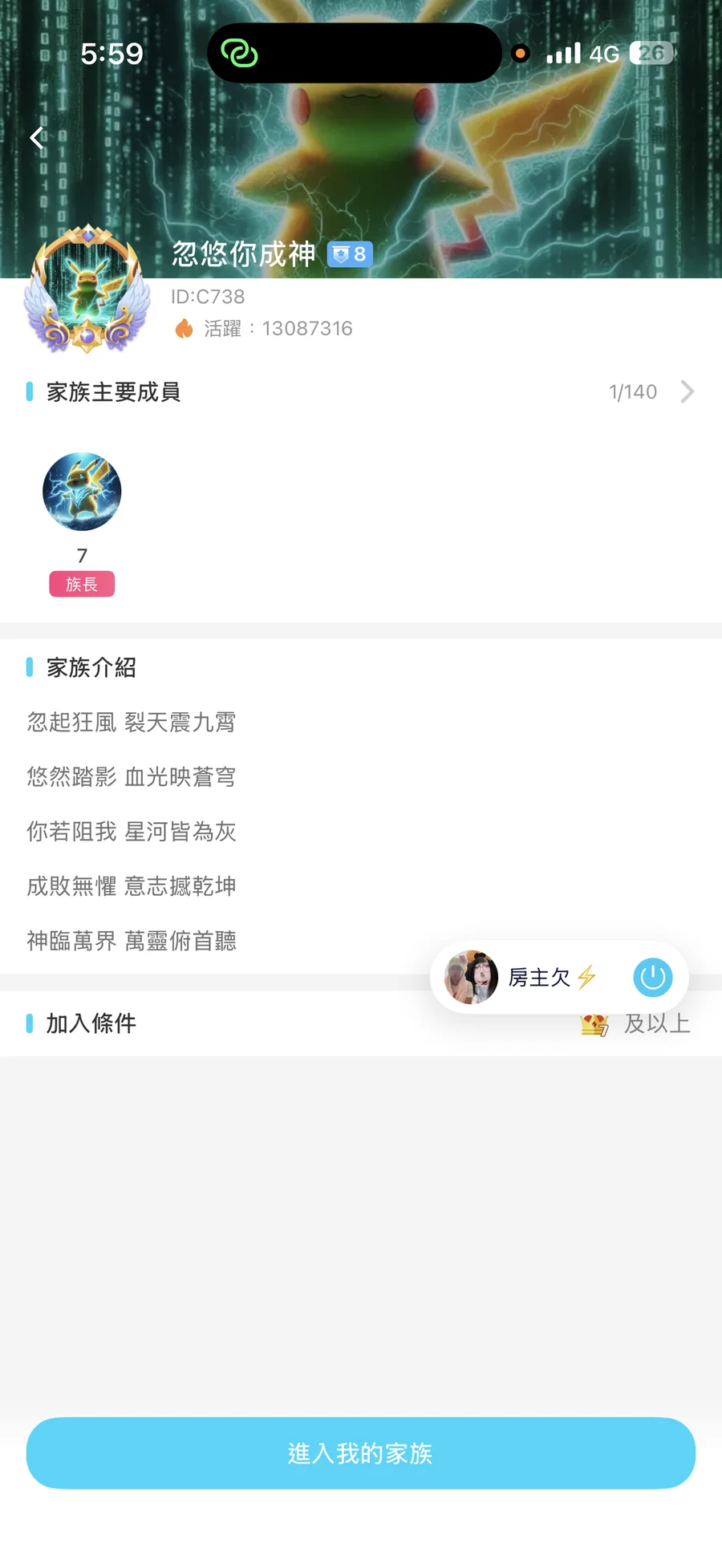
Task: View the 族長 member 7's avatar
Action: (82, 492)
